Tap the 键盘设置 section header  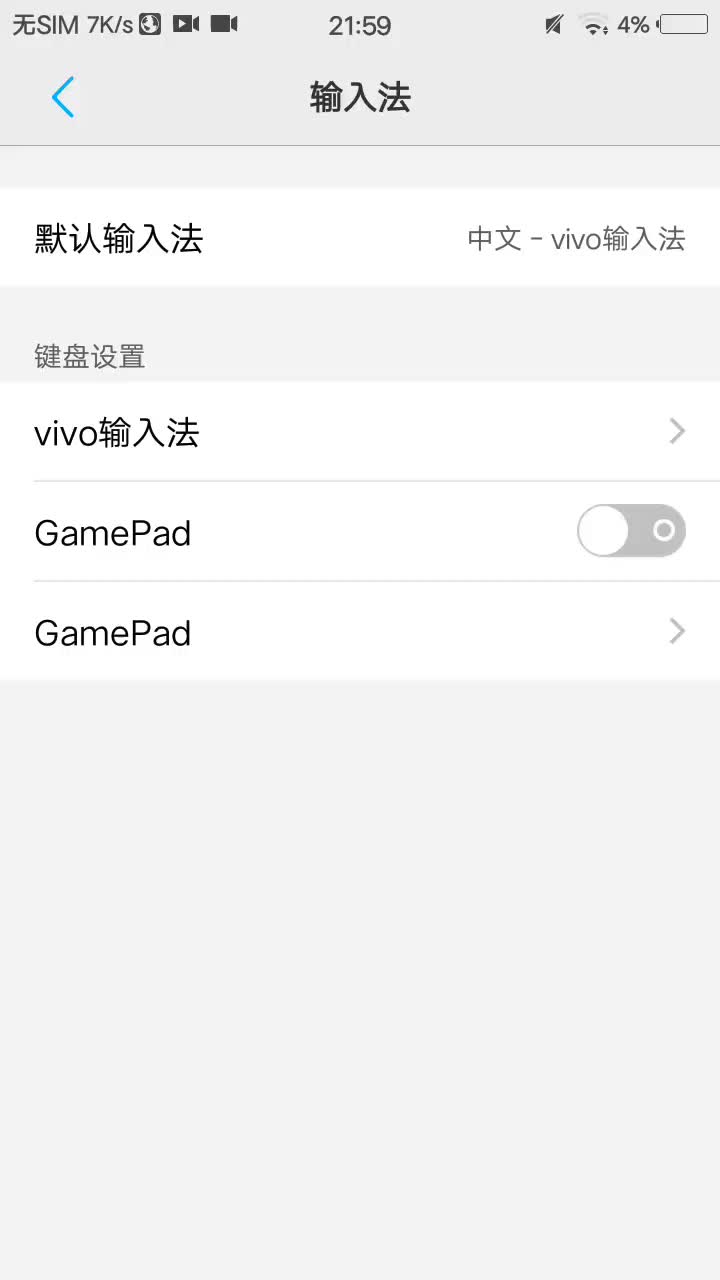coord(90,356)
